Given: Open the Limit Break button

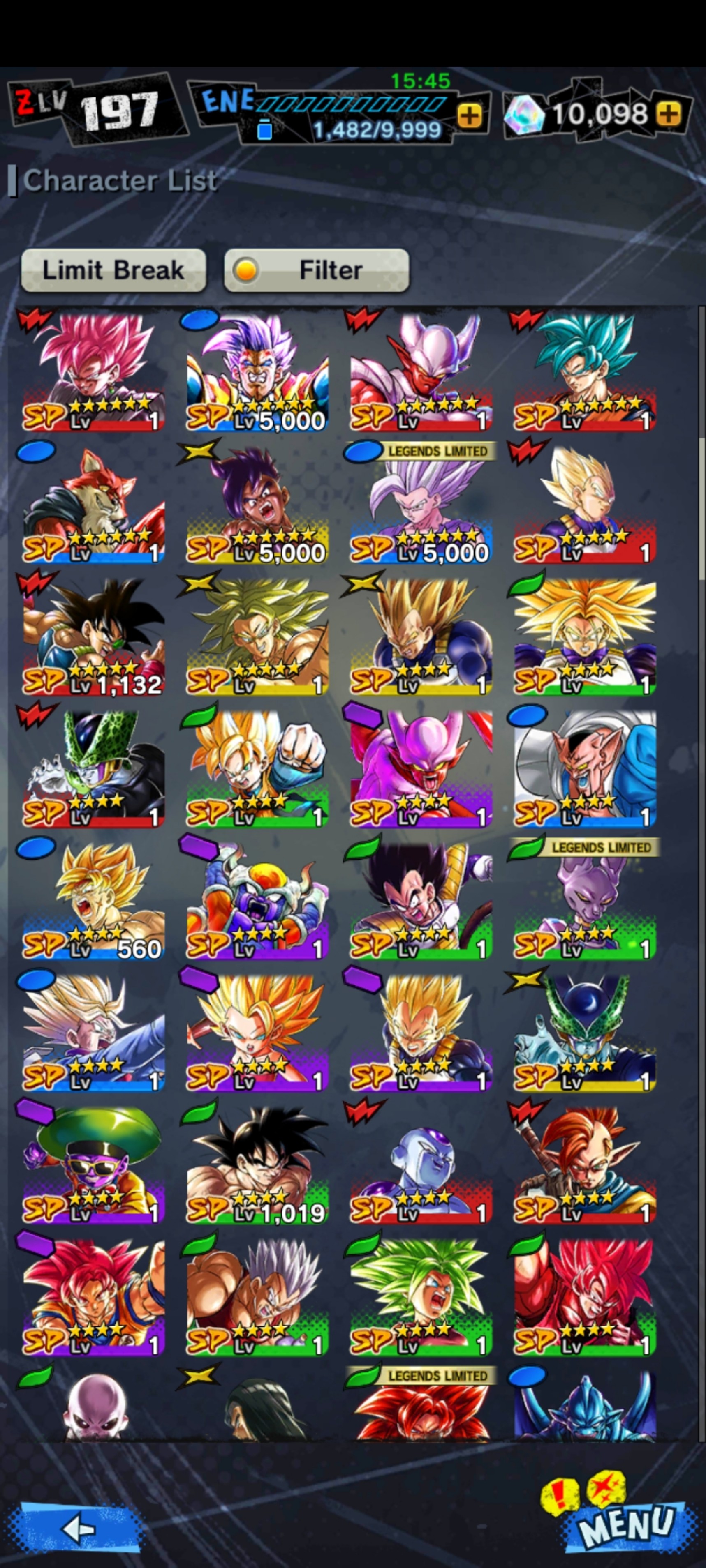Looking at the screenshot, I should (x=113, y=270).
